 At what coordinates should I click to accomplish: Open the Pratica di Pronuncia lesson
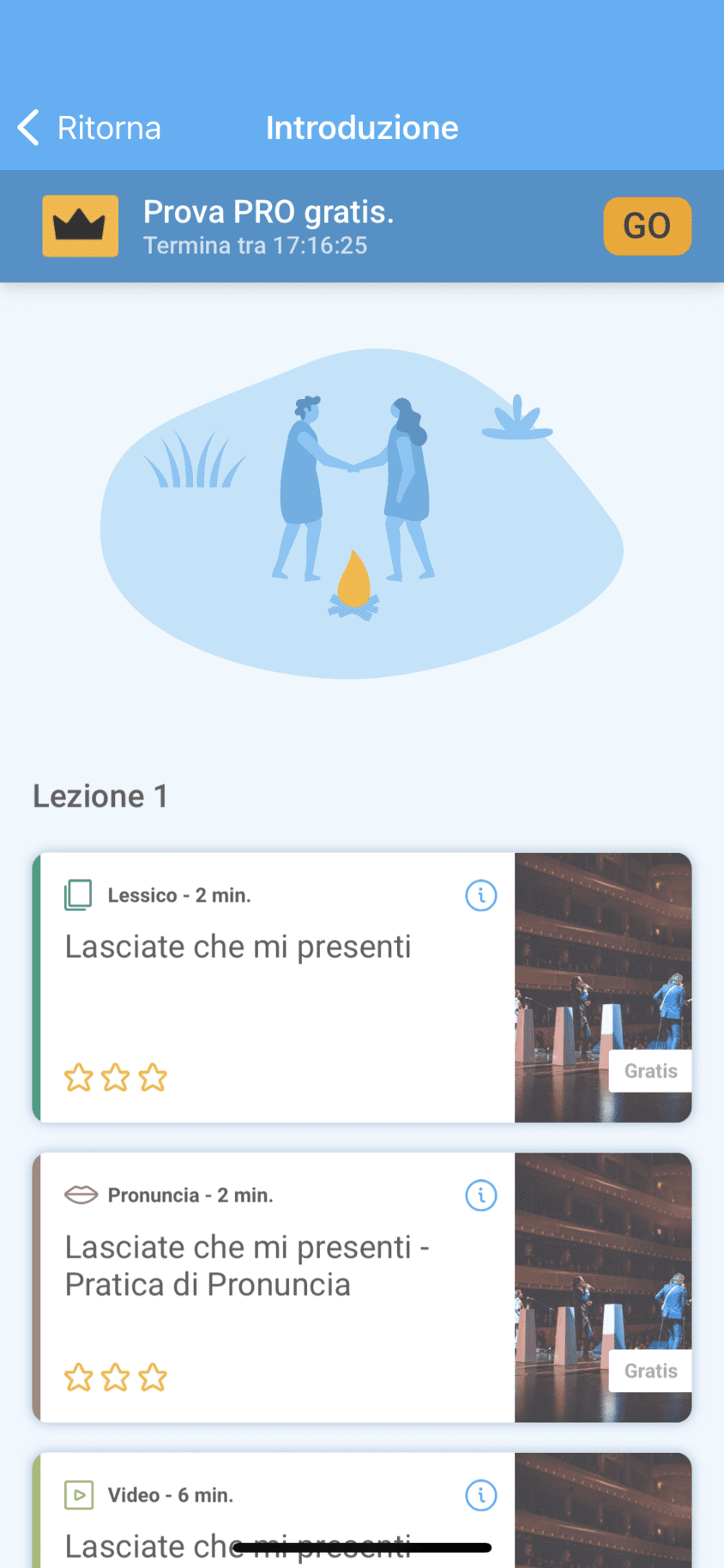pos(275,1286)
